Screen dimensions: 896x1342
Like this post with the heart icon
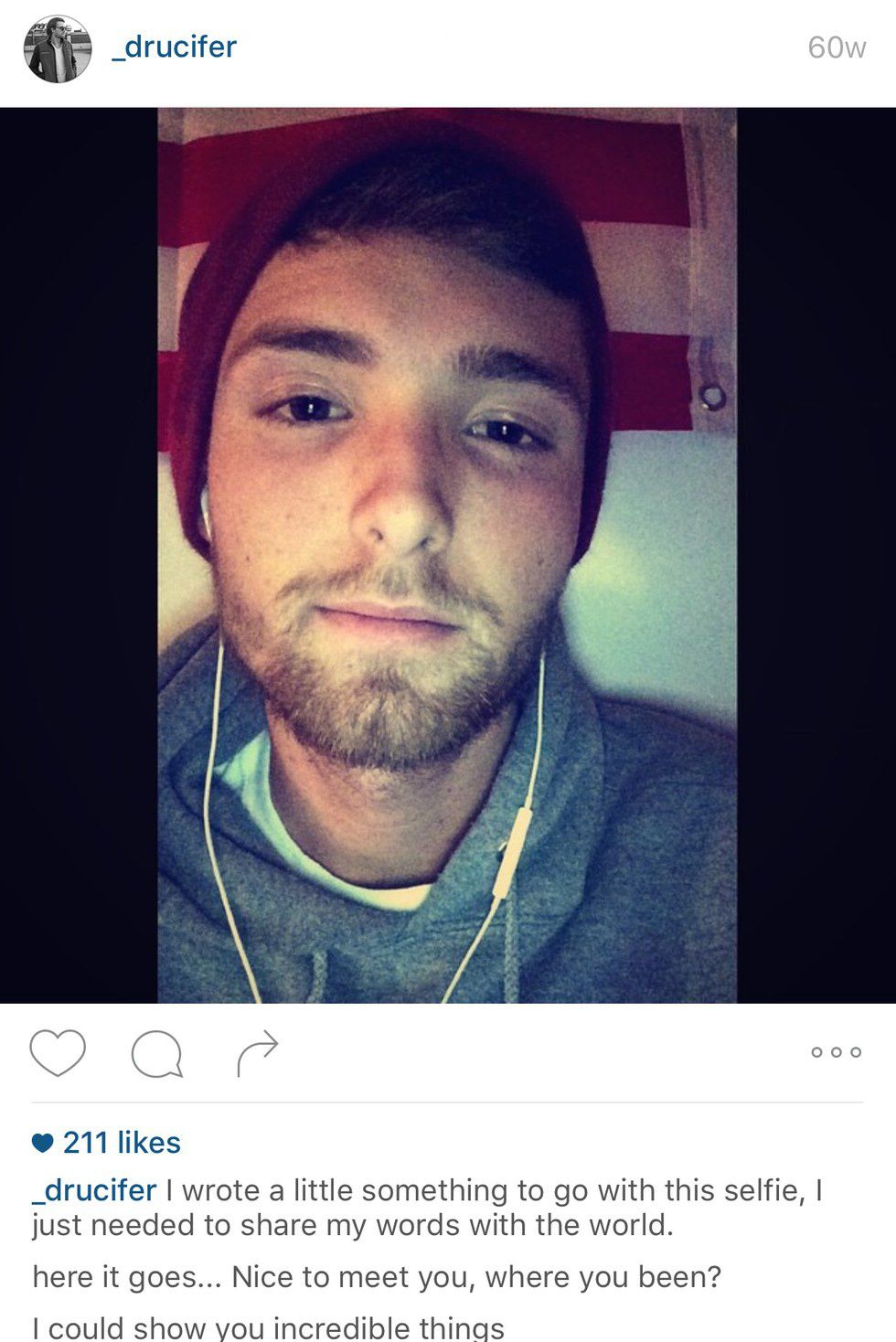(58, 1053)
